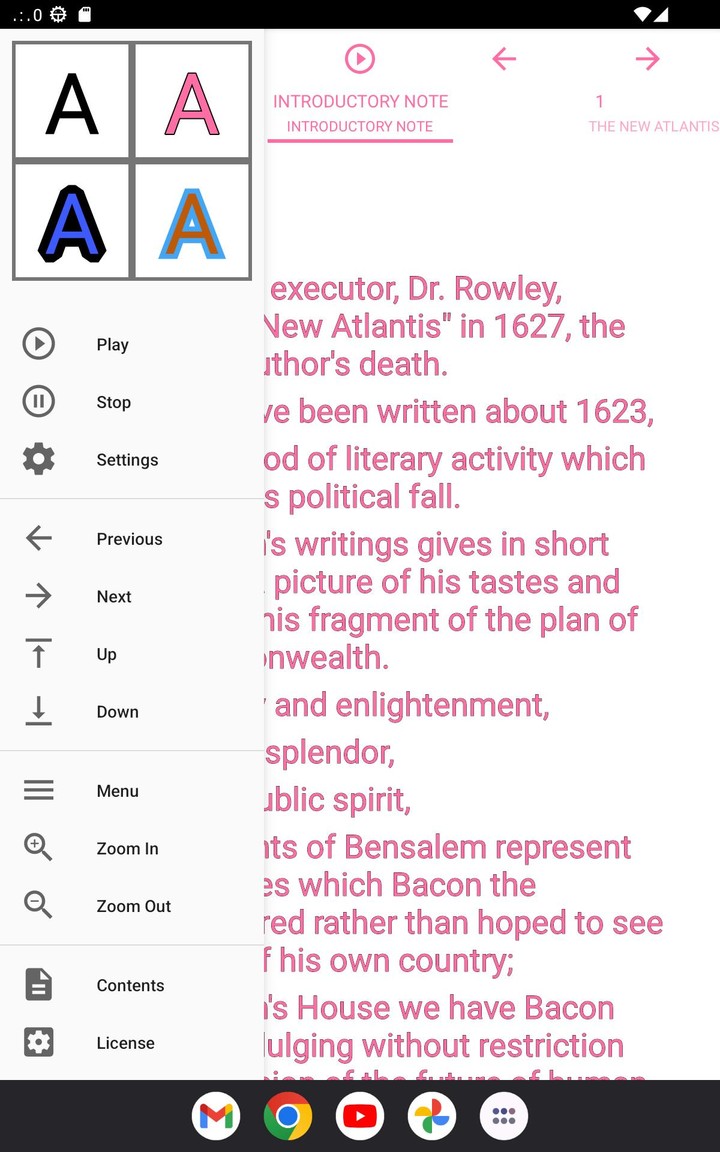Viewport: 720px width, 1152px height.
Task: Open Settings from the drawer
Action: (x=127, y=460)
